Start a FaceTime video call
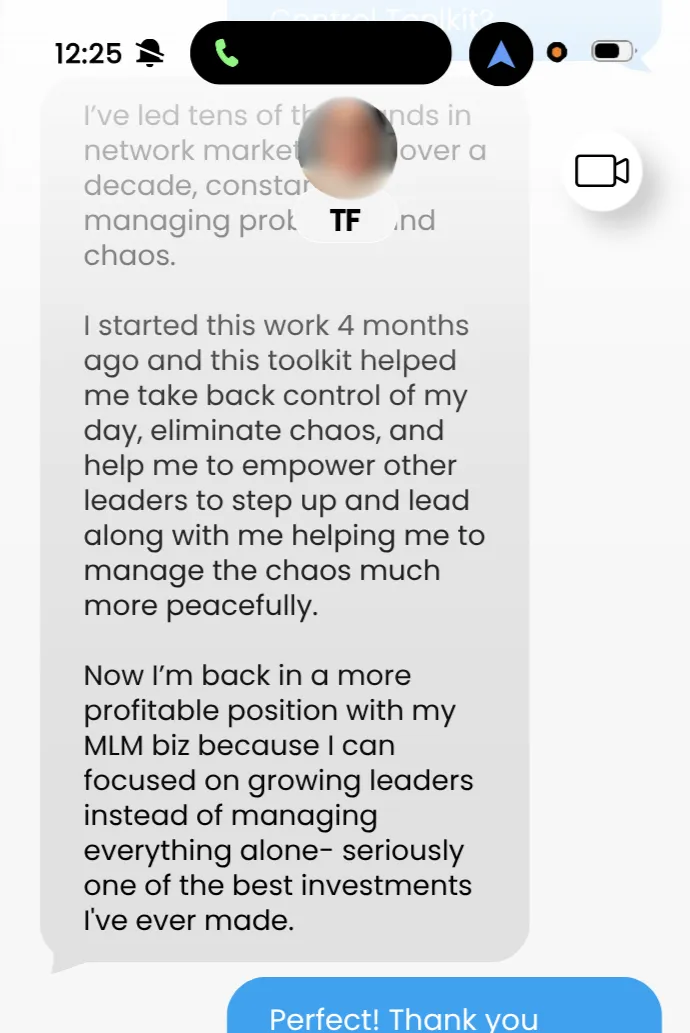Screen dimensions: 690x1033 pyautogui.click(x=601, y=171)
